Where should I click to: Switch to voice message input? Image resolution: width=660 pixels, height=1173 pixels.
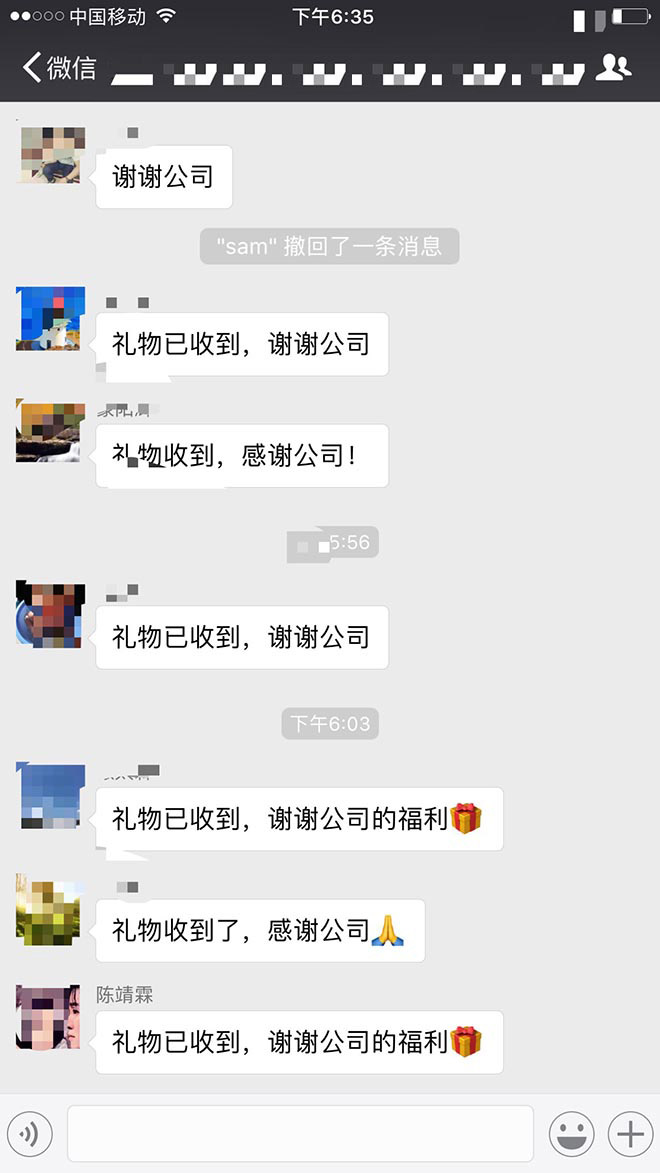pos(34,1134)
